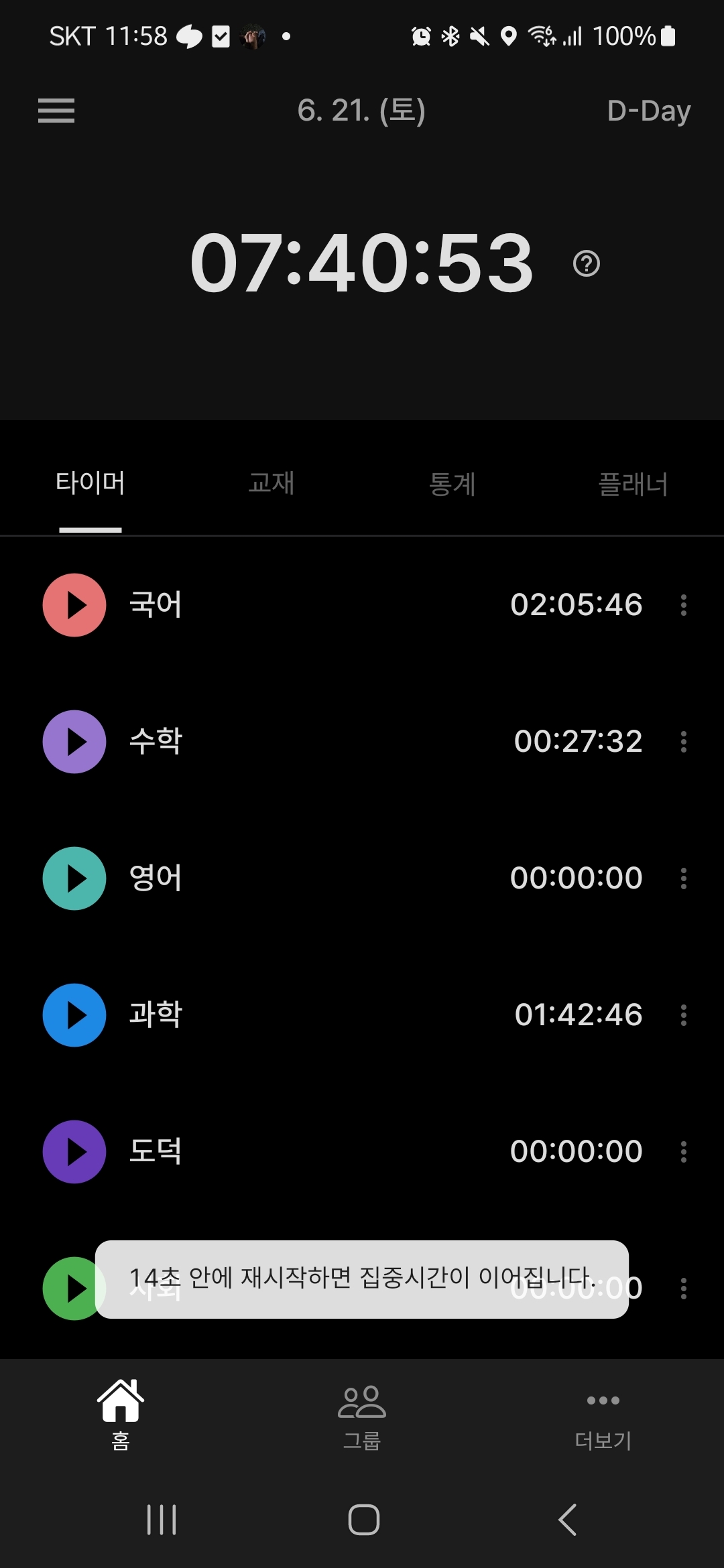
Task: Open the D-Day settings
Action: click(x=648, y=111)
